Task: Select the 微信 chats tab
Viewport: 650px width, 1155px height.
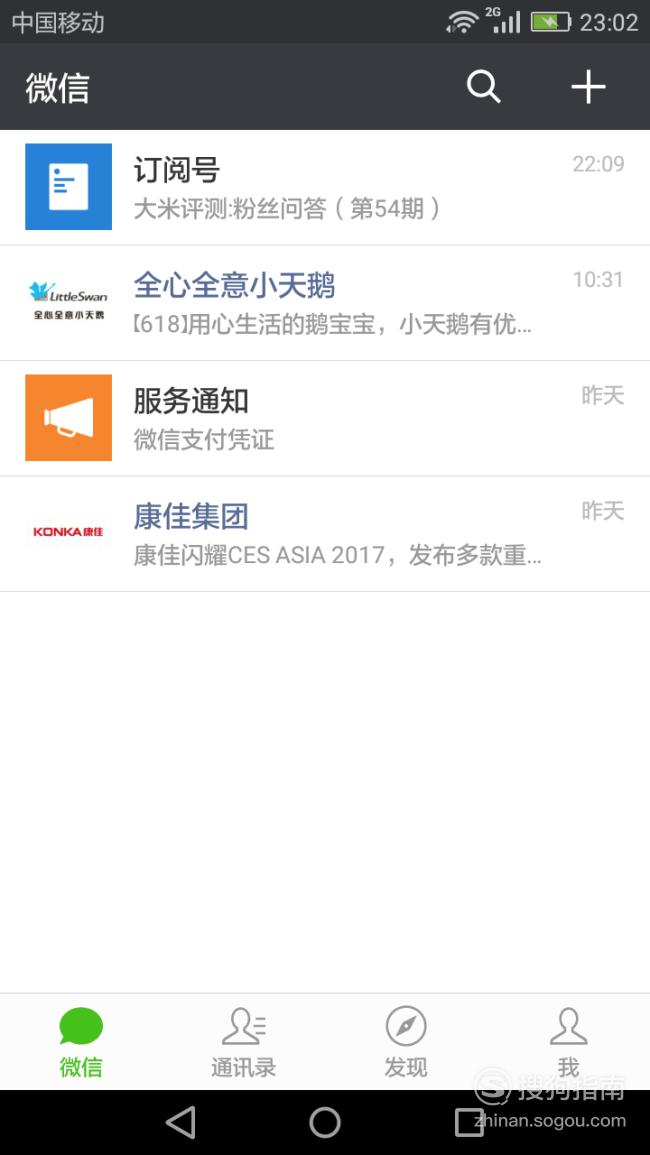Action: [81, 1042]
